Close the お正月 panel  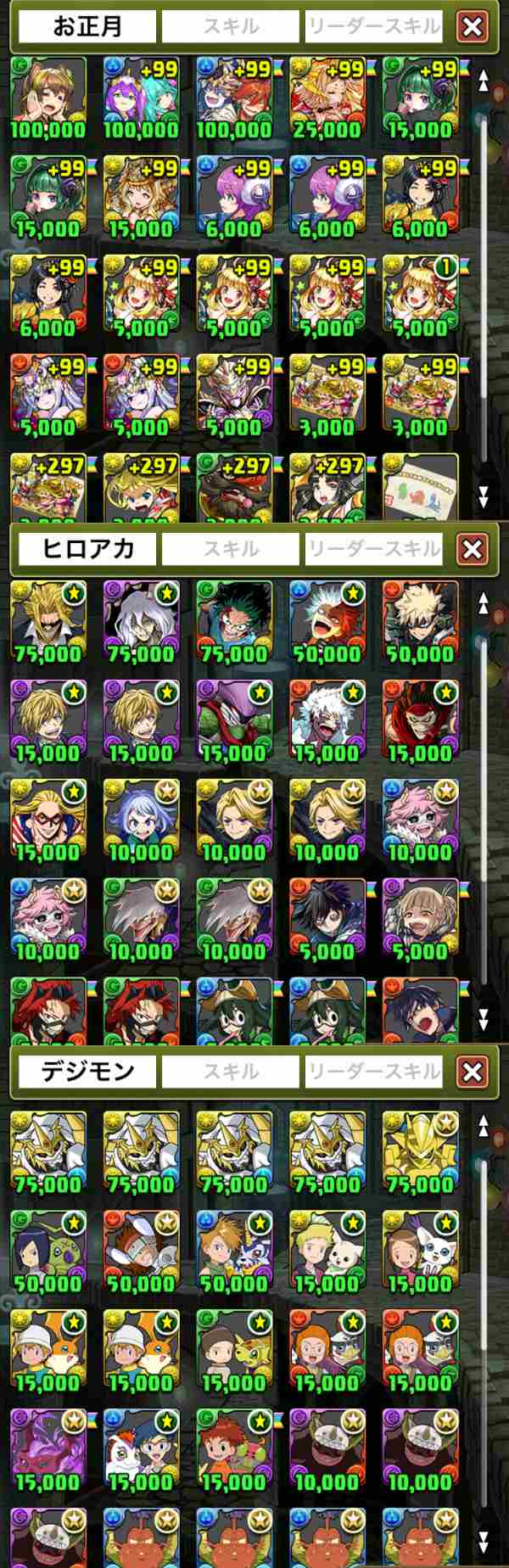(x=472, y=27)
